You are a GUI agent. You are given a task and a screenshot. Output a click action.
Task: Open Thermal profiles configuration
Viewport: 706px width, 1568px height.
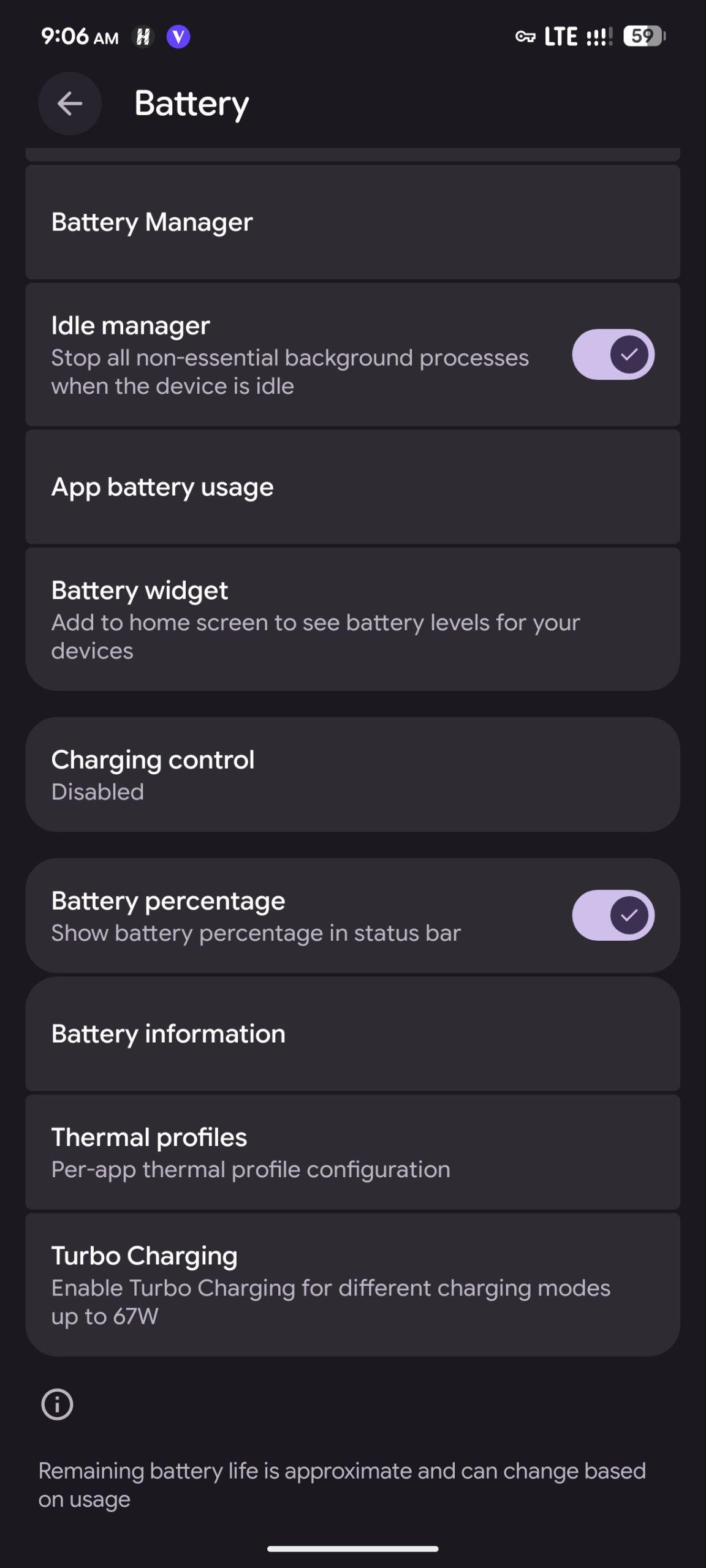[x=352, y=1152]
